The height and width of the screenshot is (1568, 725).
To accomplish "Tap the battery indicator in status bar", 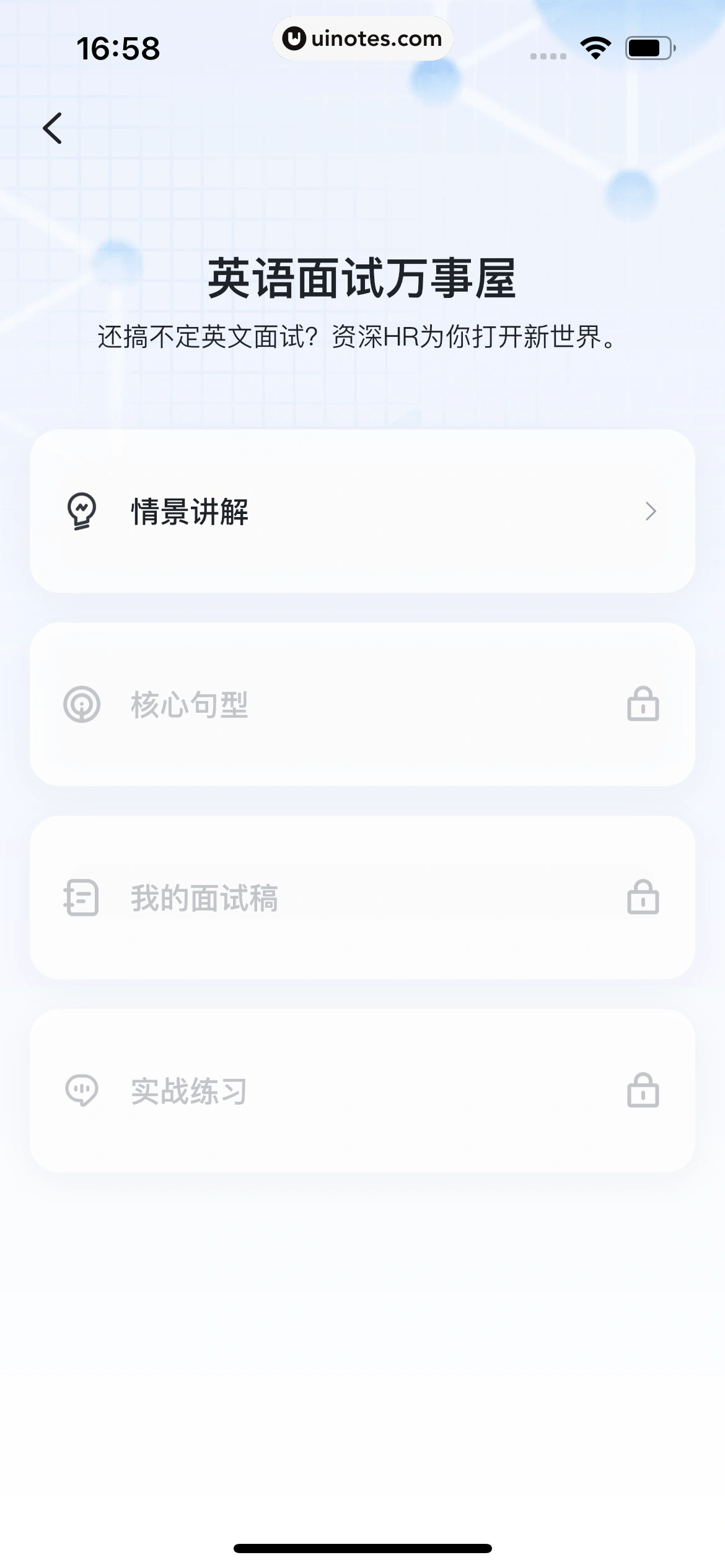I will (649, 48).
